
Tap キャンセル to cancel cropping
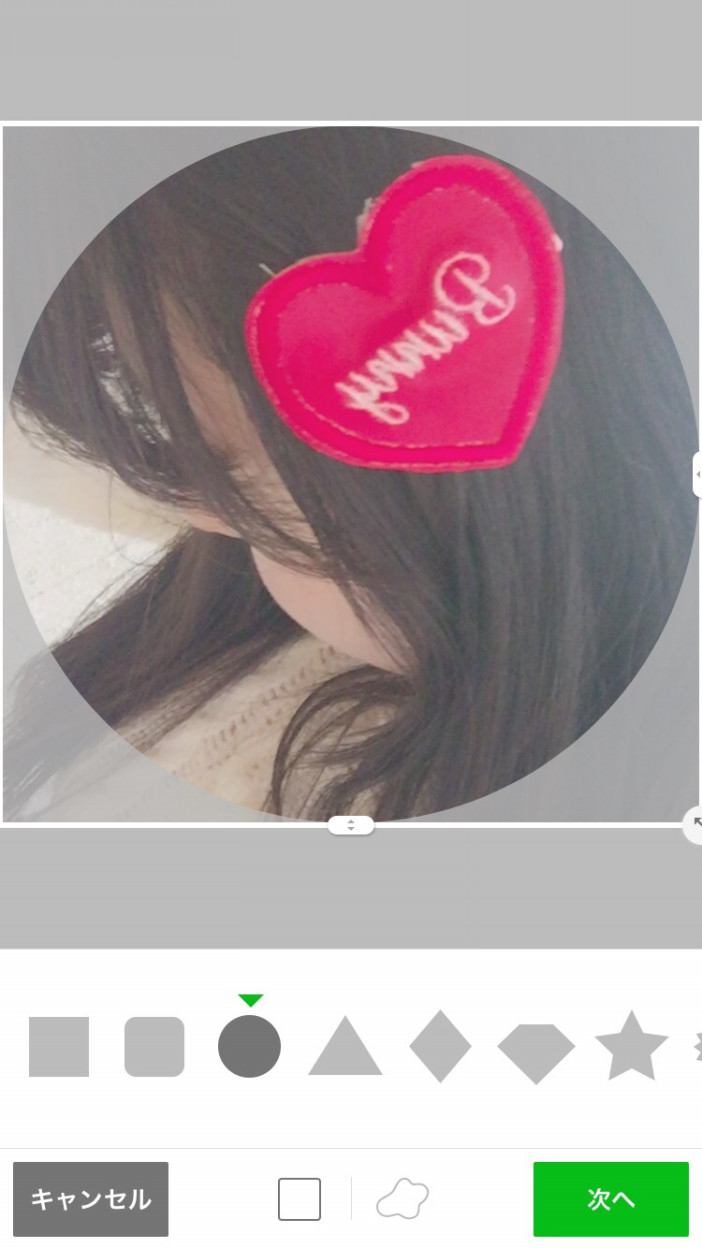click(x=90, y=1199)
